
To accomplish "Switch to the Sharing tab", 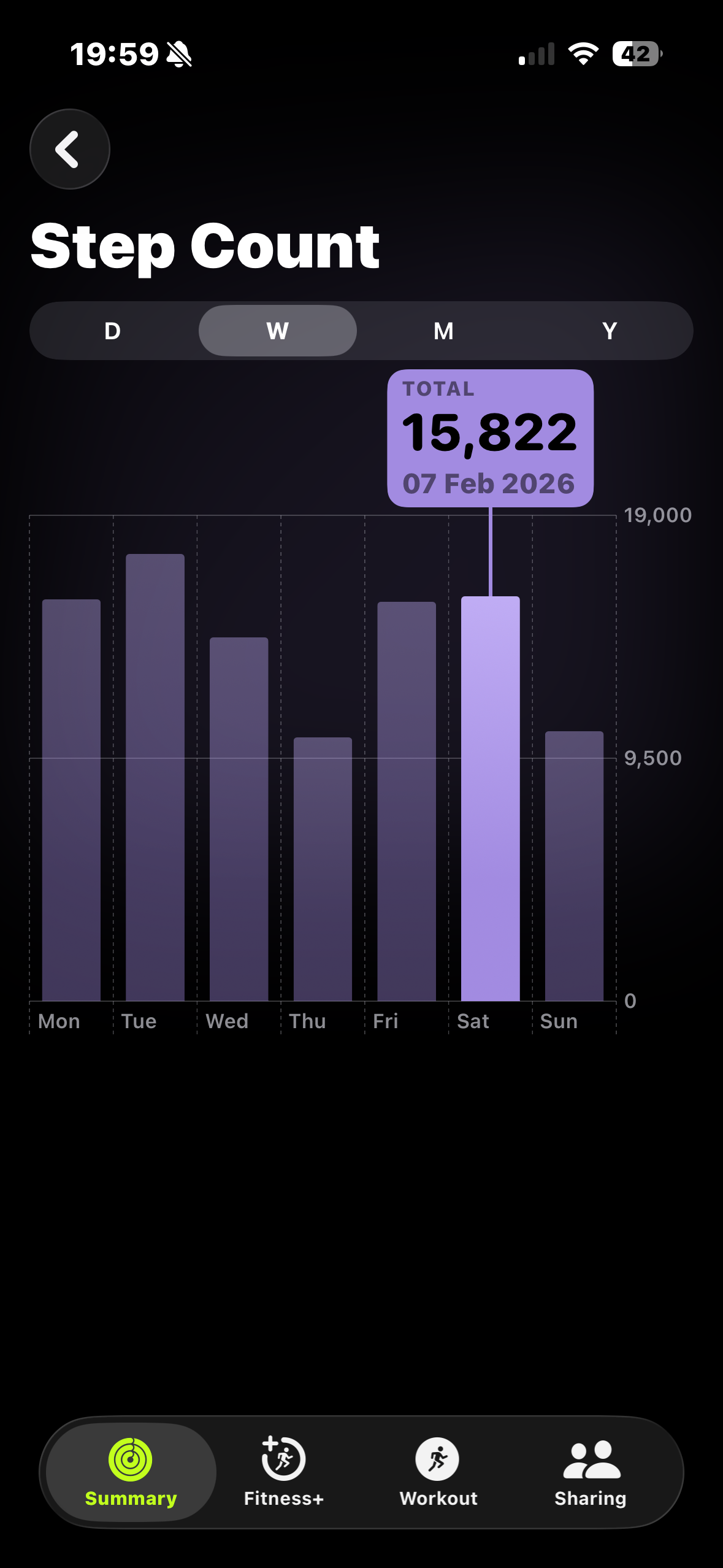I will 591,1472.
